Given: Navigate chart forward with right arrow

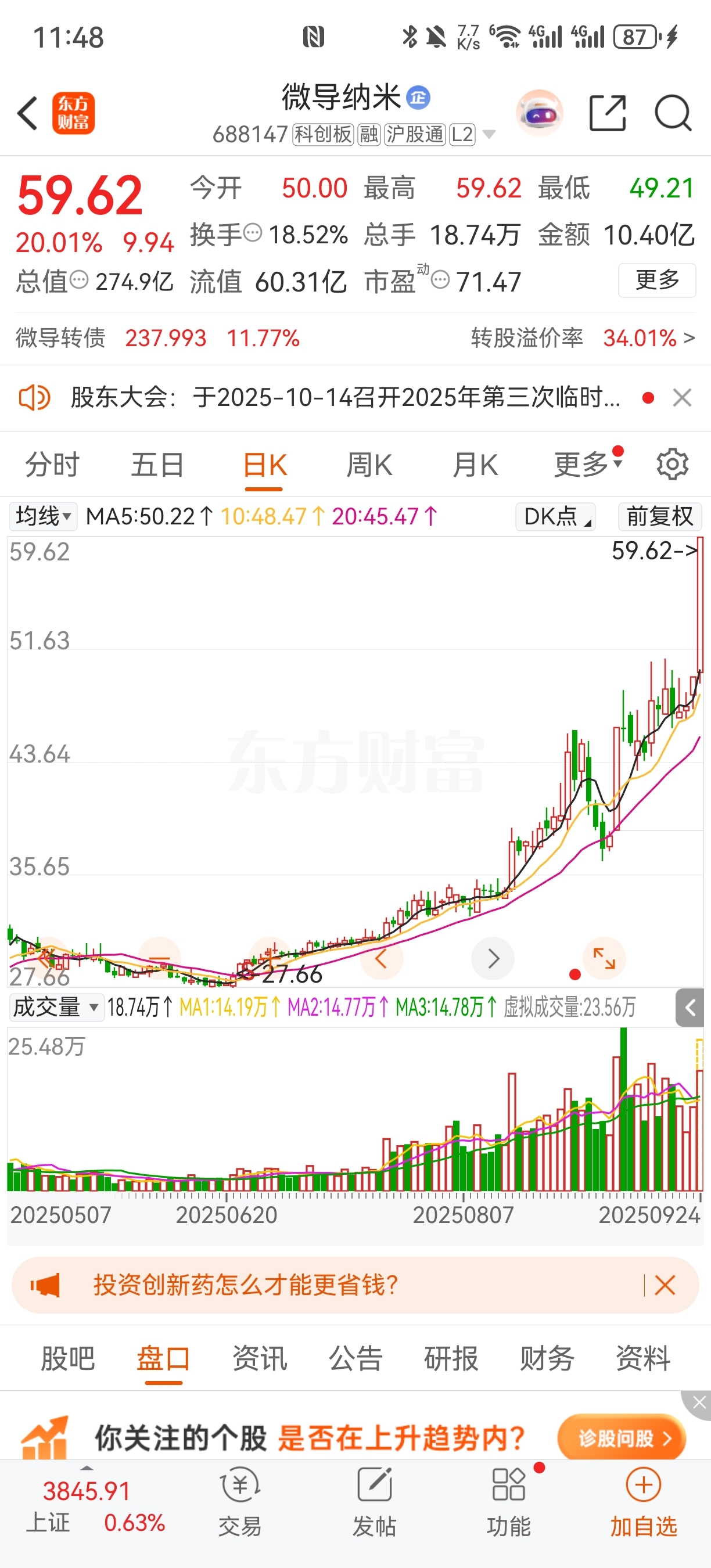Looking at the screenshot, I should [x=493, y=958].
